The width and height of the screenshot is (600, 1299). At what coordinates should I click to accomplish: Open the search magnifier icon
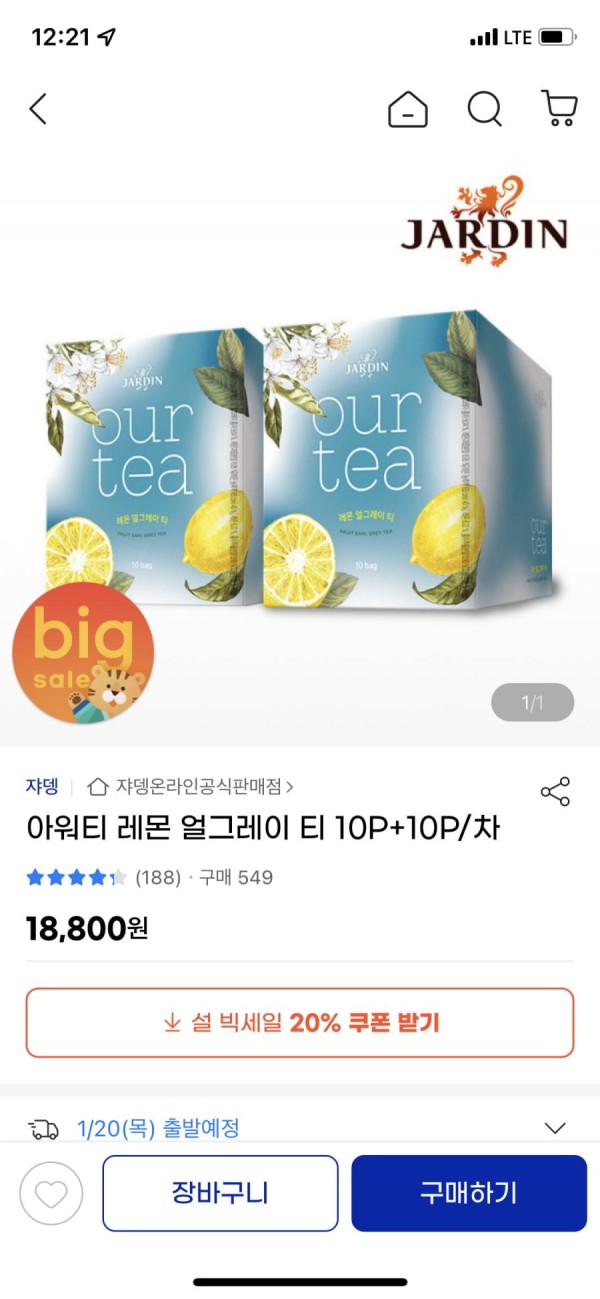tap(484, 108)
